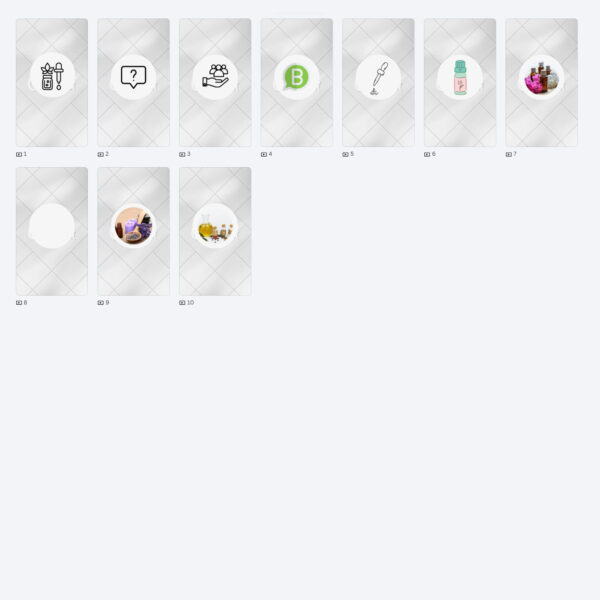Open page 7 with pink flowers photo
The height and width of the screenshot is (600, 600).
click(x=541, y=82)
